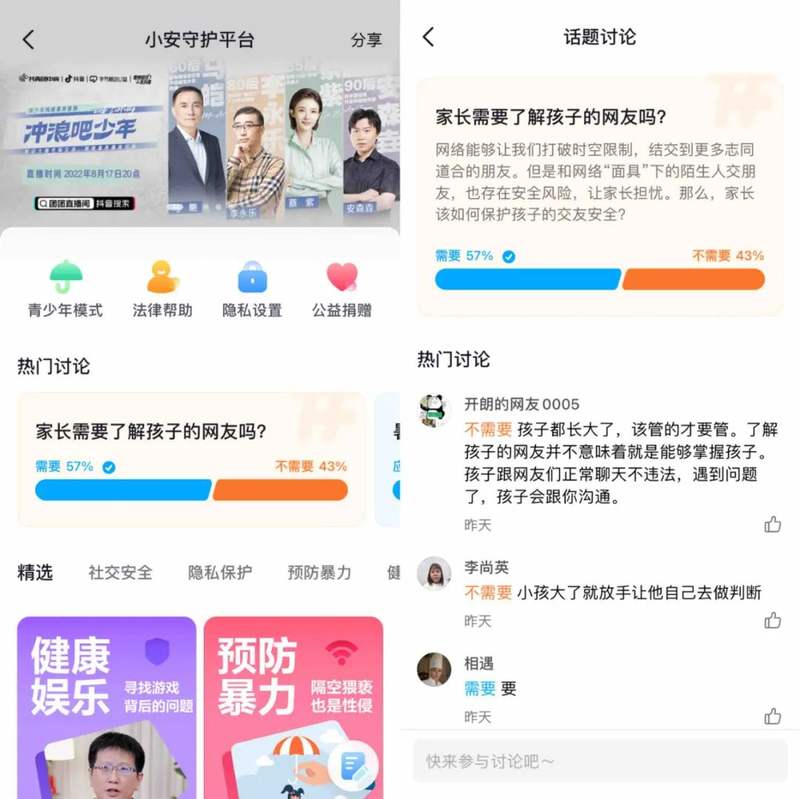
Task: Like the comment from 相遇
Action: [x=772, y=716]
